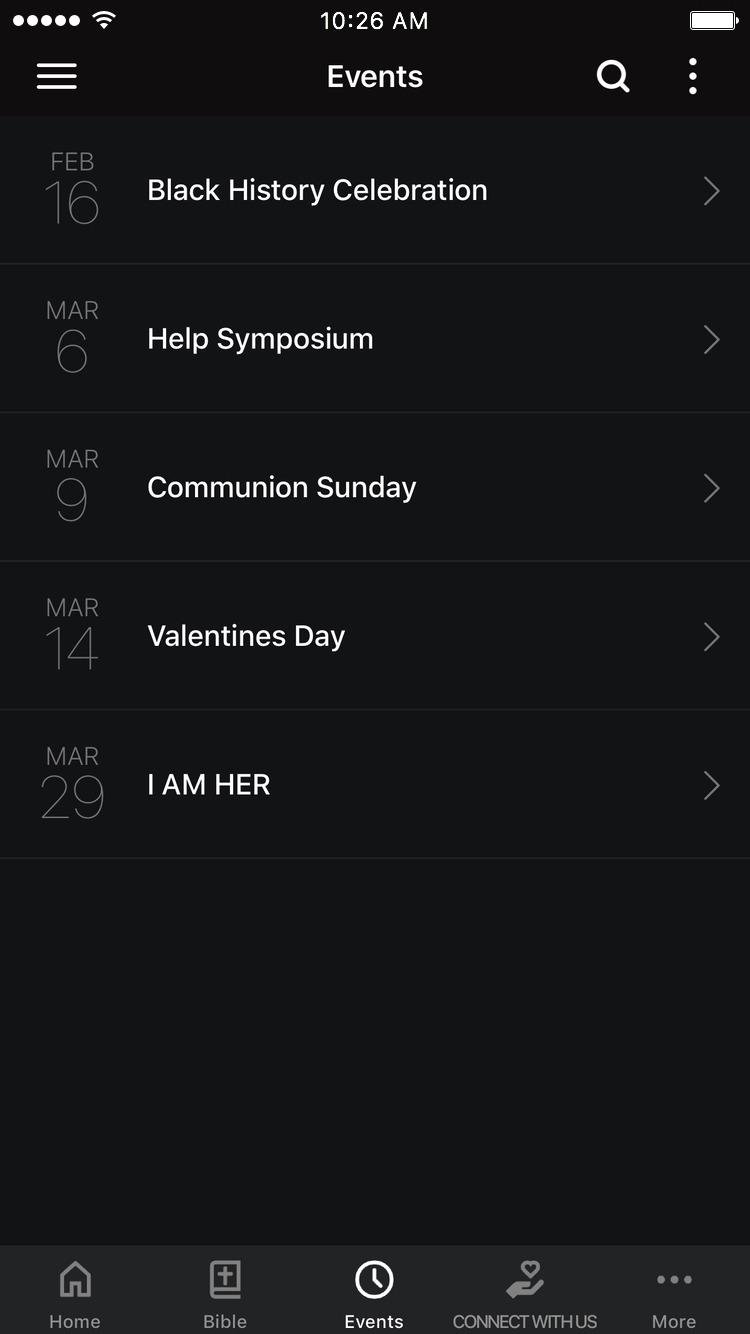Viewport: 750px width, 1334px height.
Task: Switch to the Home tab
Action: tap(75, 1293)
